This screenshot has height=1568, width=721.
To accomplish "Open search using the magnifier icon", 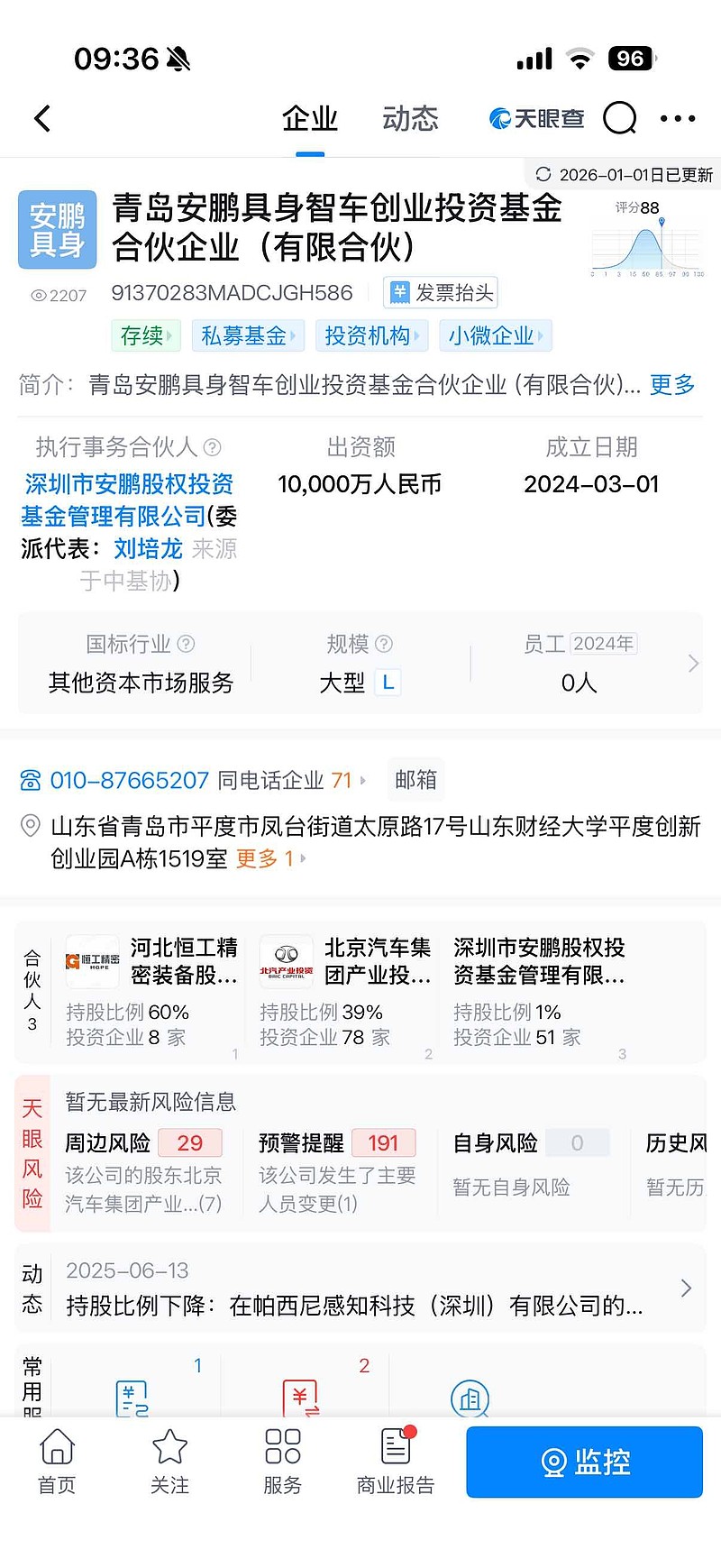I will [x=619, y=118].
